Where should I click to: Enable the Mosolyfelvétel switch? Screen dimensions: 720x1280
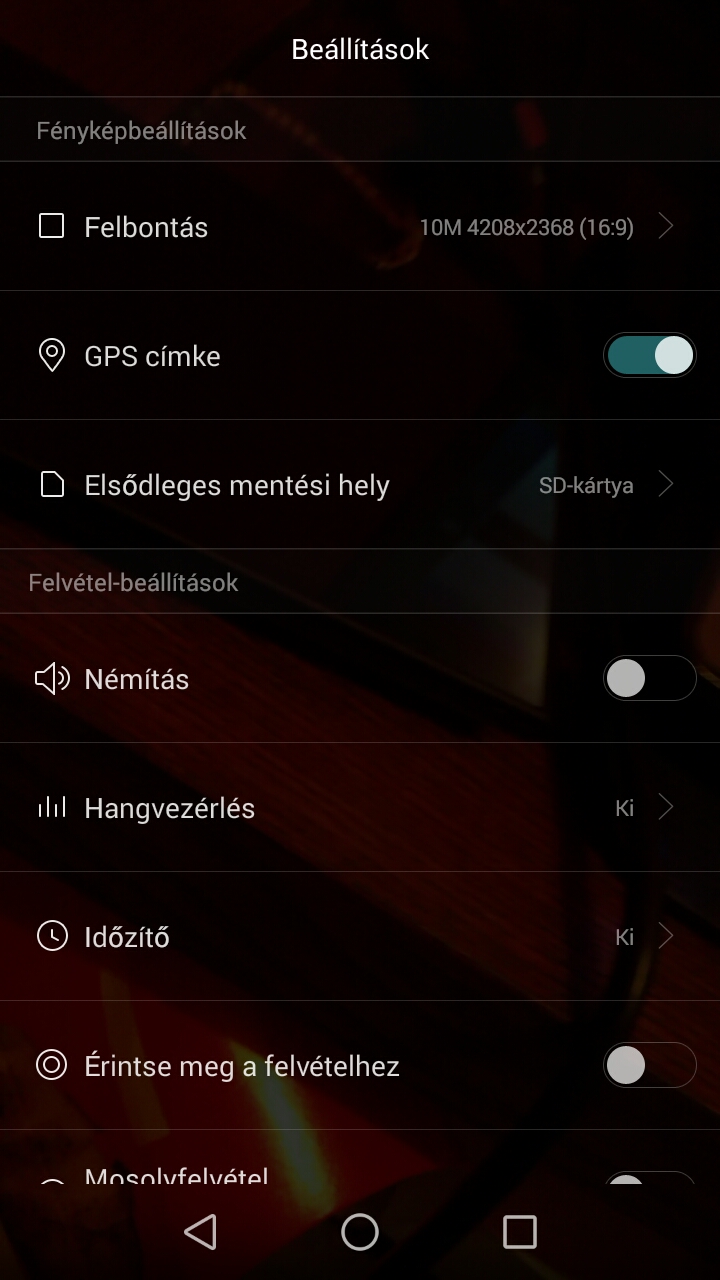coord(649,1180)
